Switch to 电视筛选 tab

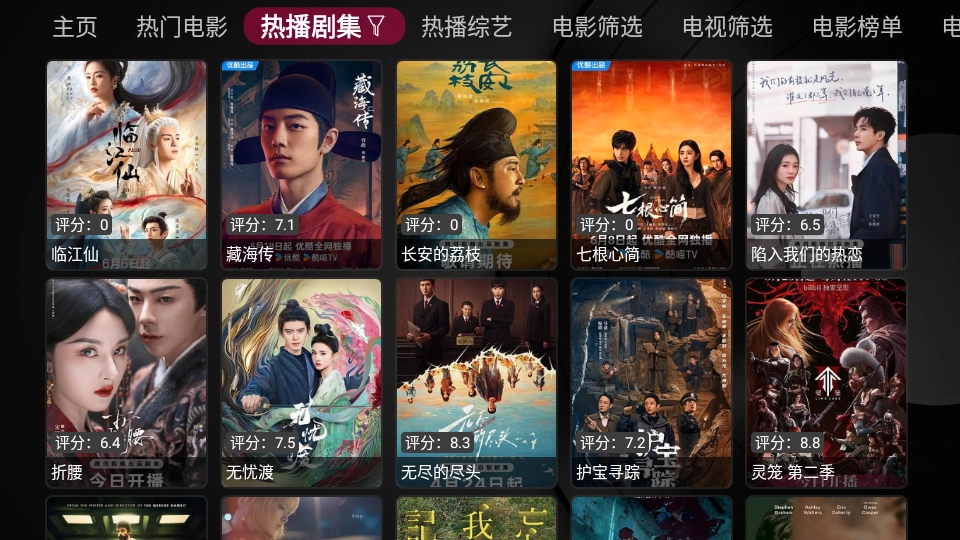click(727, 27)
